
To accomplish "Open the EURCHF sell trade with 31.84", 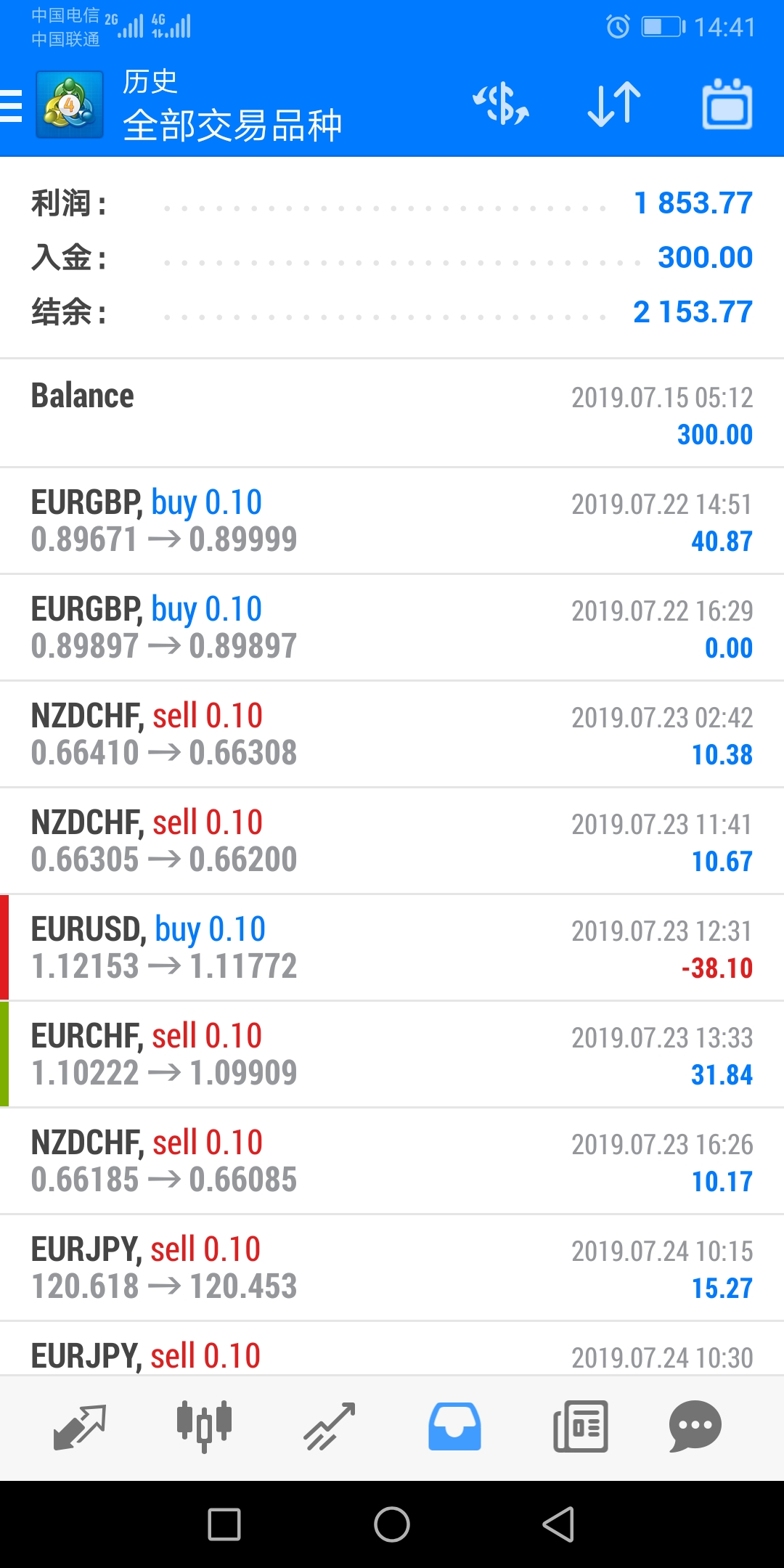I will pyautogui.click(x=392, y=1054).
